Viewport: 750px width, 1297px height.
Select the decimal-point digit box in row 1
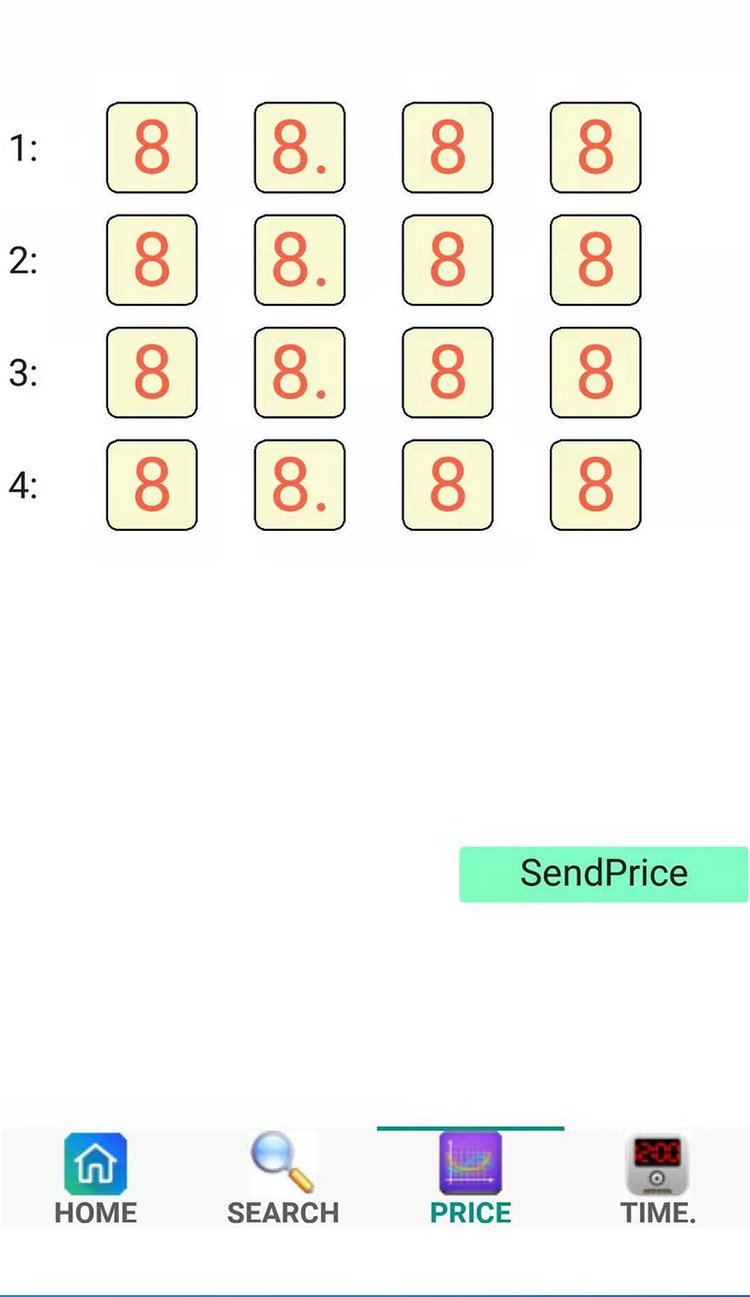tap(300, 148)
